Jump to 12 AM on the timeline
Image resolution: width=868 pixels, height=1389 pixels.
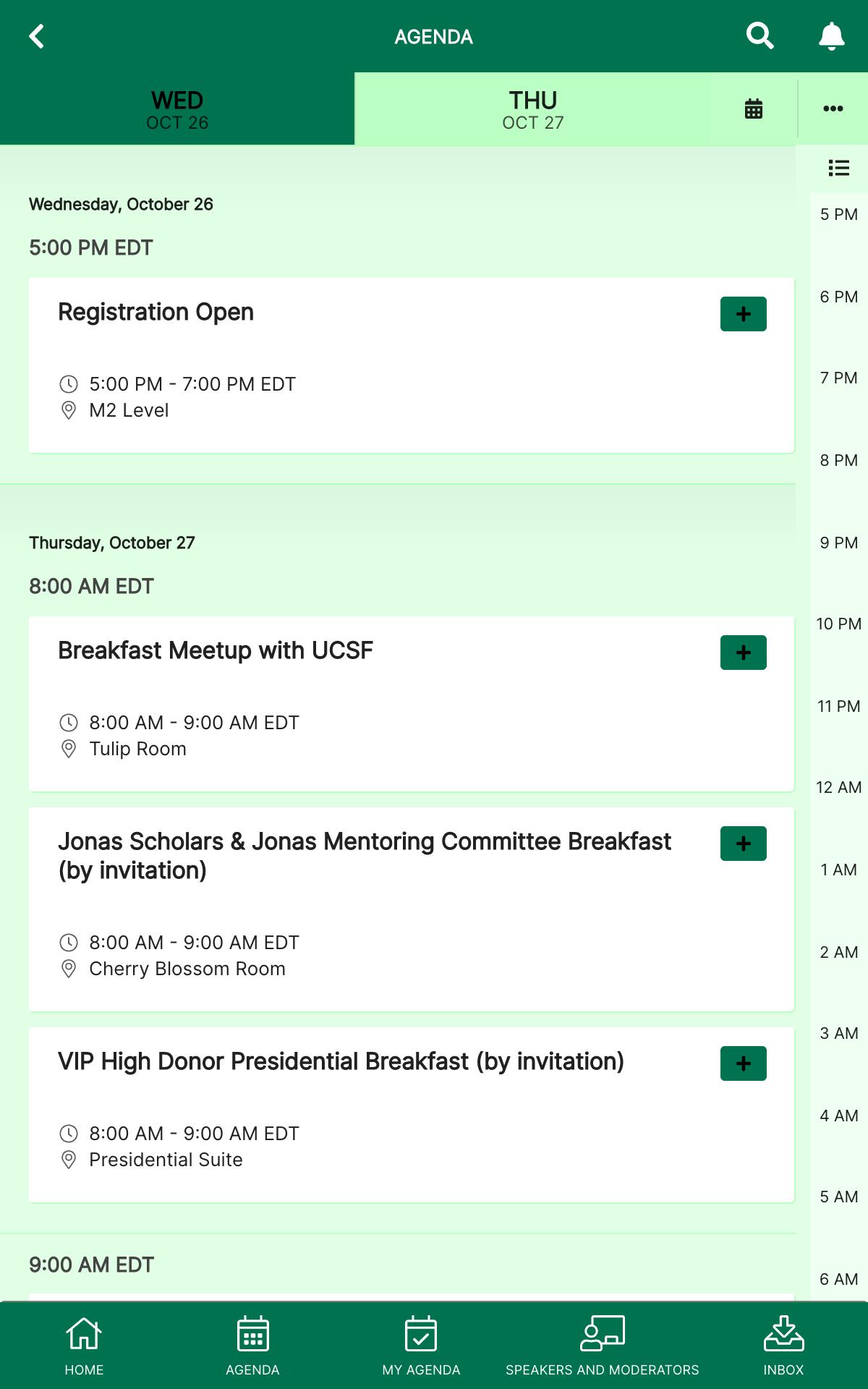839,787
